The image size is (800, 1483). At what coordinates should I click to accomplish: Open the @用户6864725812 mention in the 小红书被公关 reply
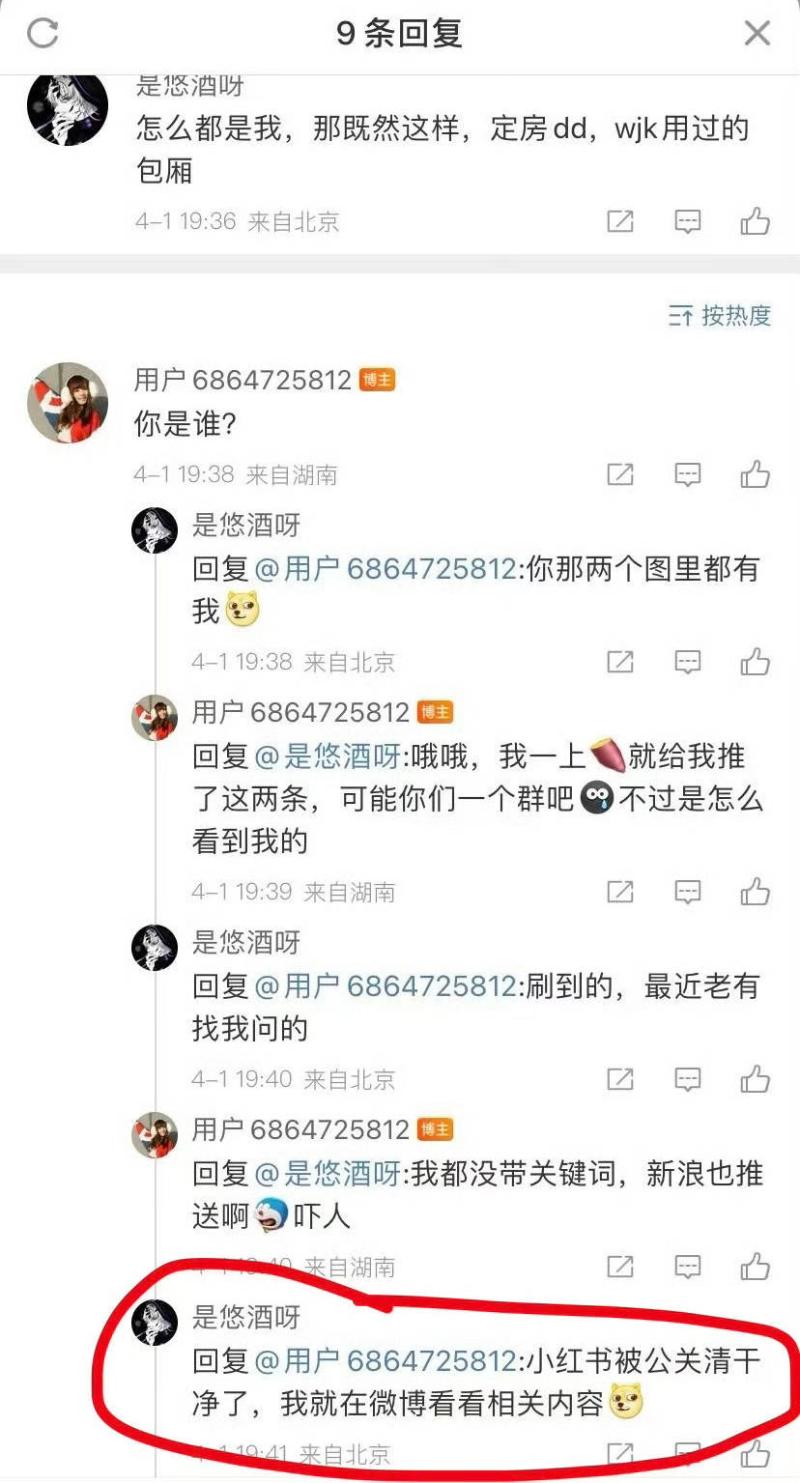point(385,1362)
